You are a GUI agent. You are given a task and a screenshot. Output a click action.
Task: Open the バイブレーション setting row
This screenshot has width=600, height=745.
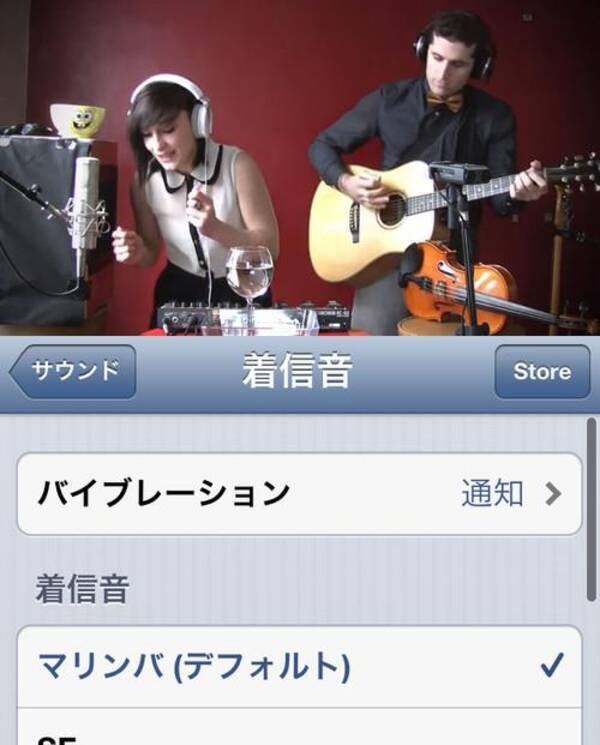coord(299,494)
